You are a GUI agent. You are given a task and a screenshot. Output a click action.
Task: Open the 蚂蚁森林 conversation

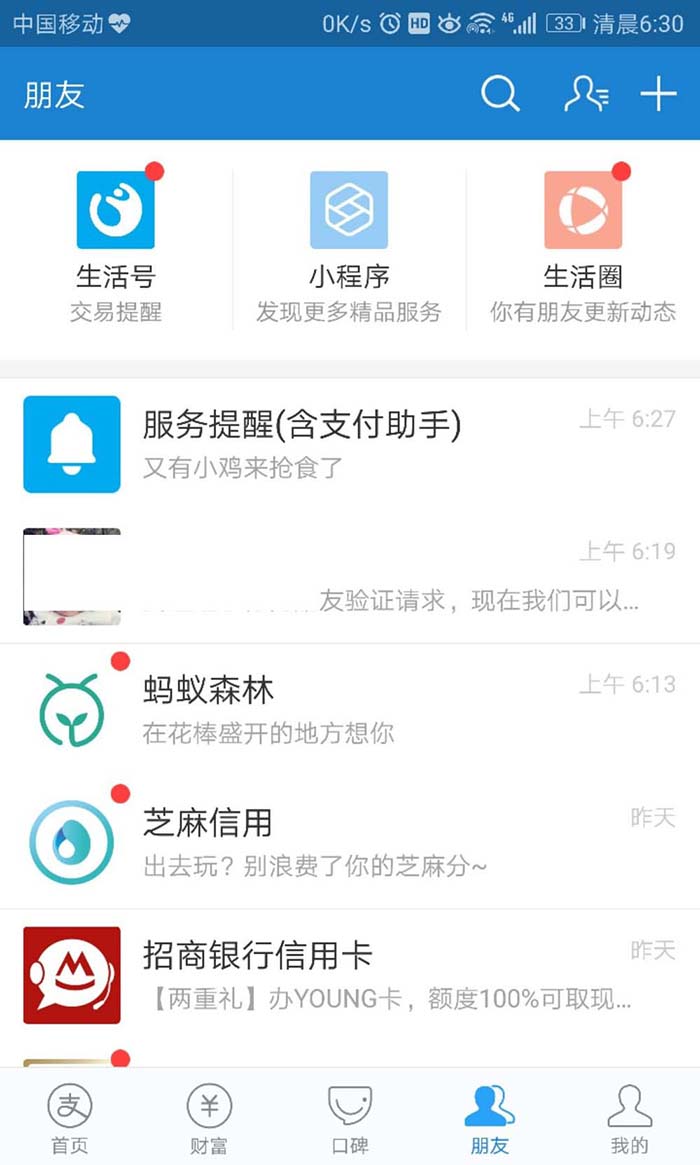(350, 710)
